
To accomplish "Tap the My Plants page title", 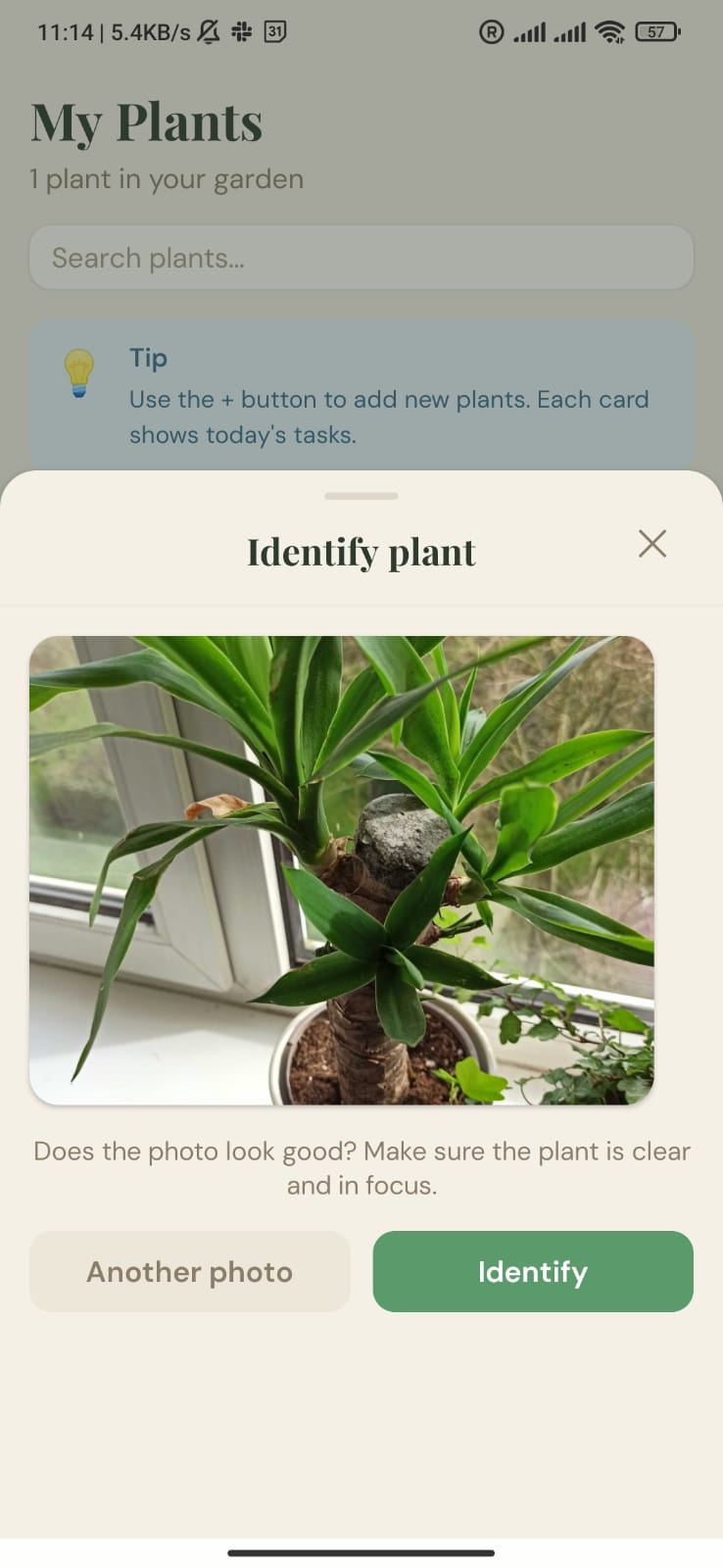I will 146,120.
